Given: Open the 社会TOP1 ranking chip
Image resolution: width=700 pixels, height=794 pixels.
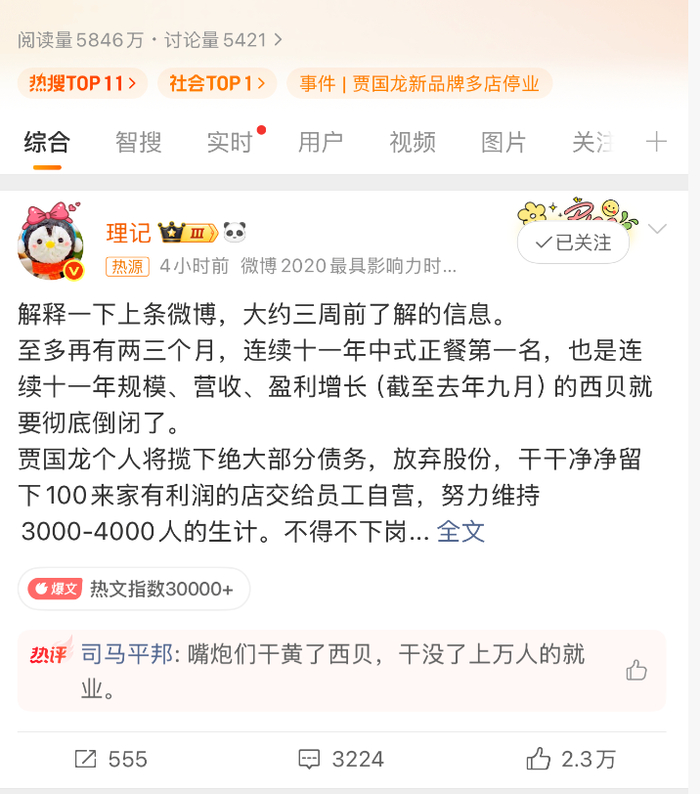Looking at the screenshot, I should click(x=217, y=83).
